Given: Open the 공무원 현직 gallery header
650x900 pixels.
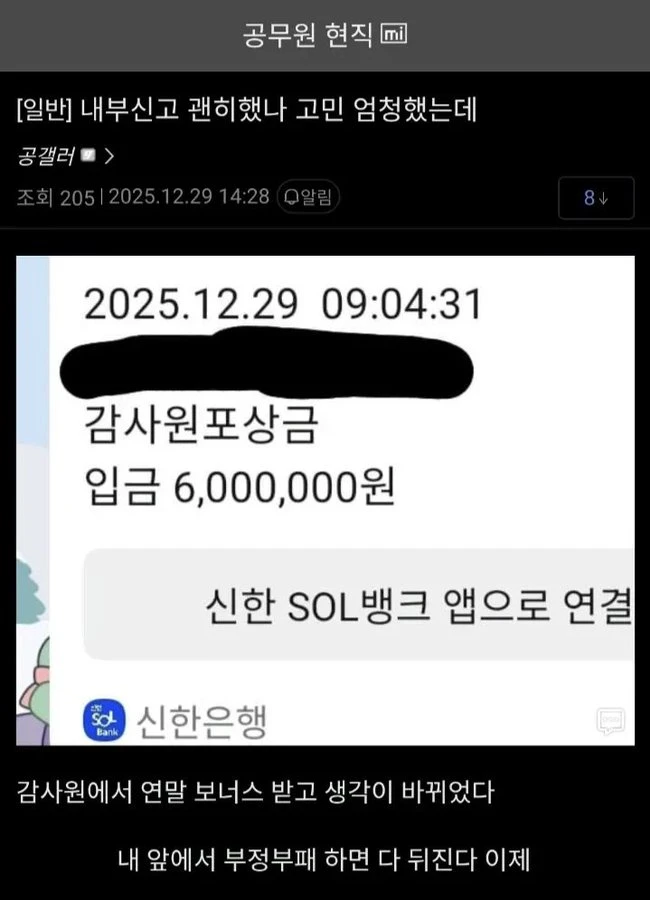Looking at the screenshot, I should click(x=324, y=35).
